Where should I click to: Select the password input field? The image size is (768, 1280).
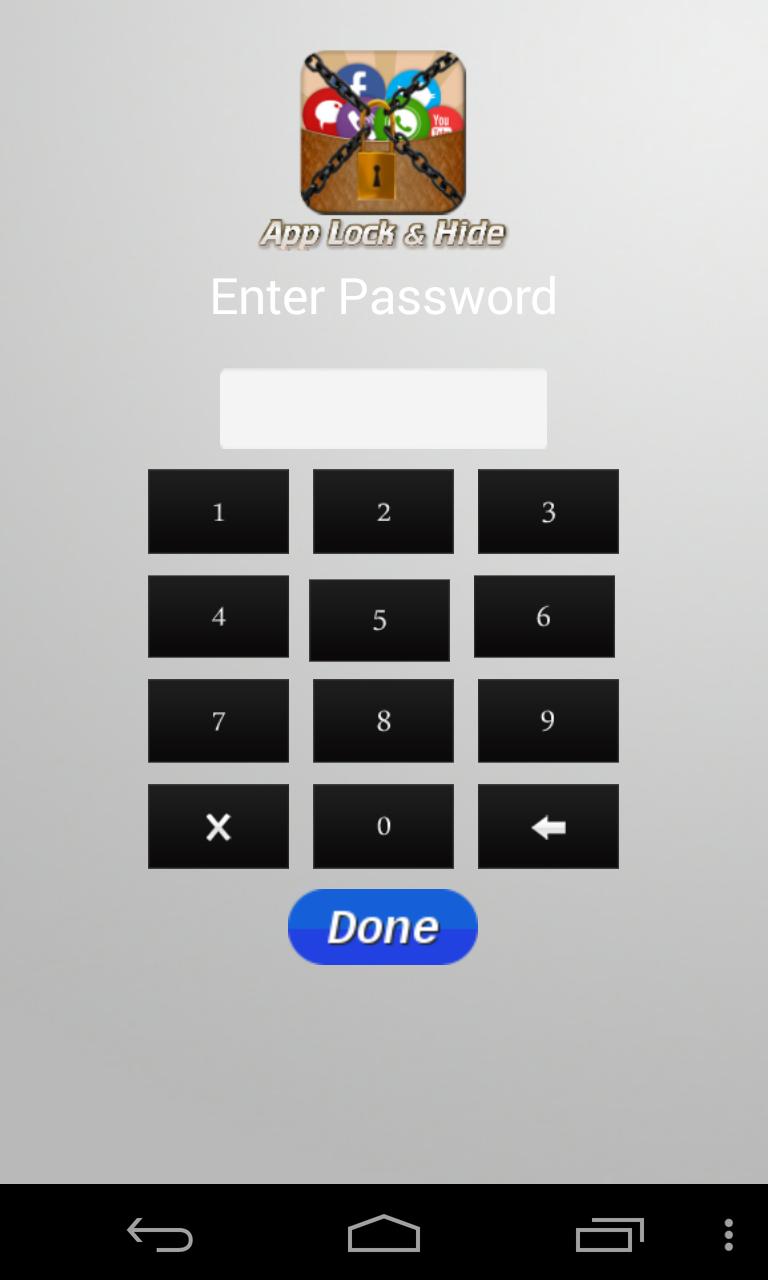tap(383, 407)
